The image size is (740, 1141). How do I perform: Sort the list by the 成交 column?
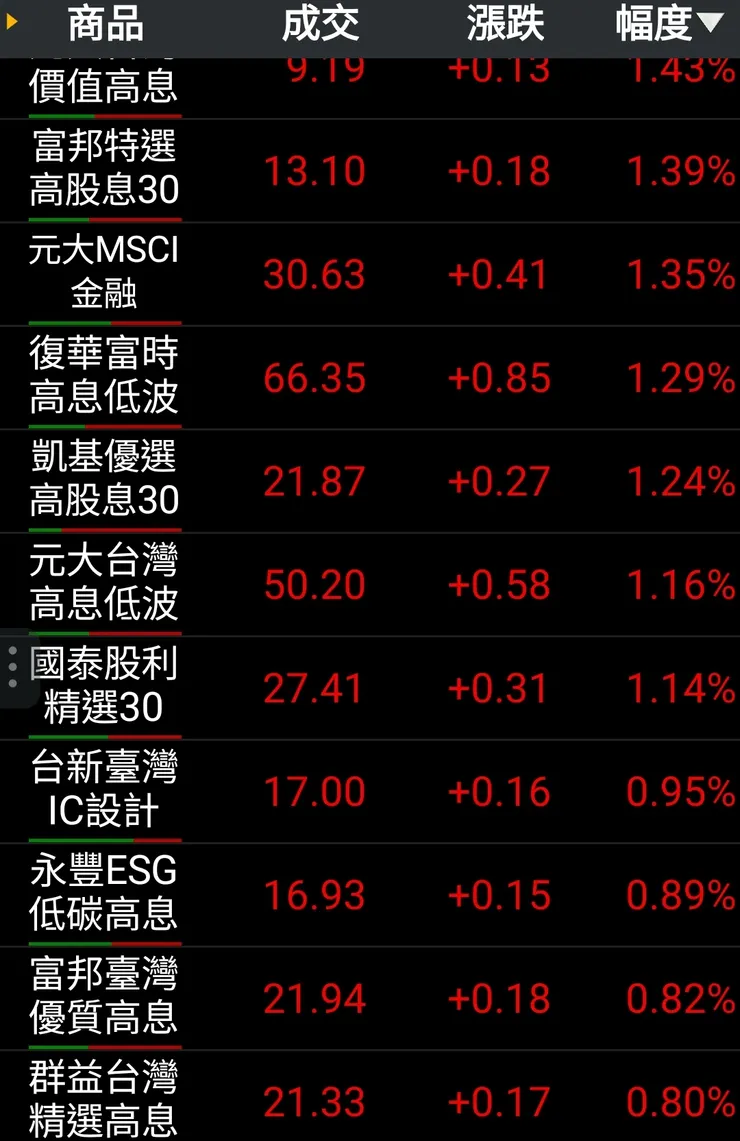(x=320, y=24)
